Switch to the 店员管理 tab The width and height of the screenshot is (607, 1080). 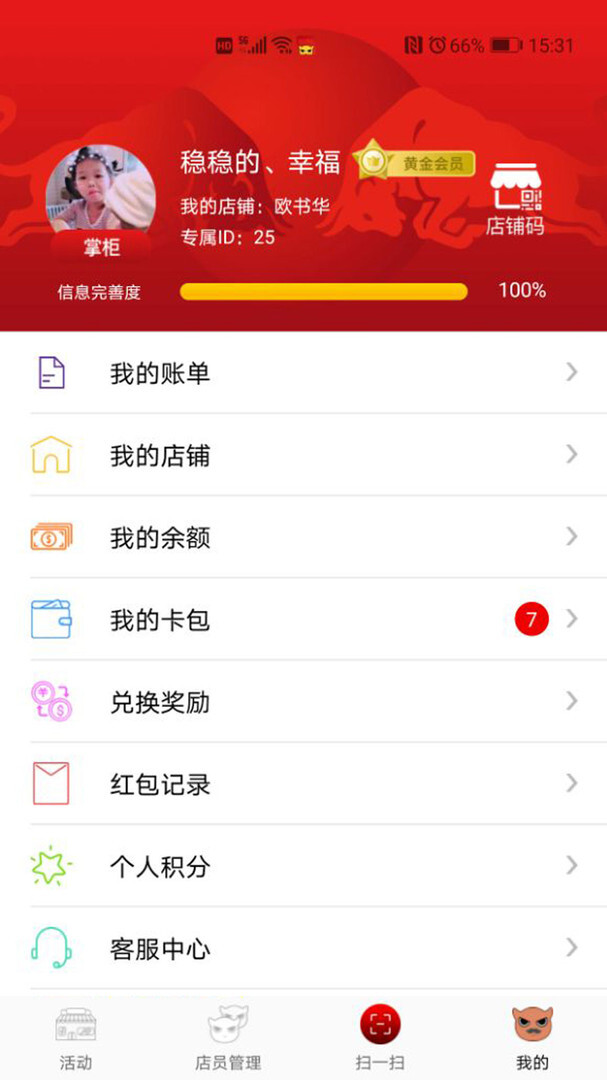point(228,1038)
